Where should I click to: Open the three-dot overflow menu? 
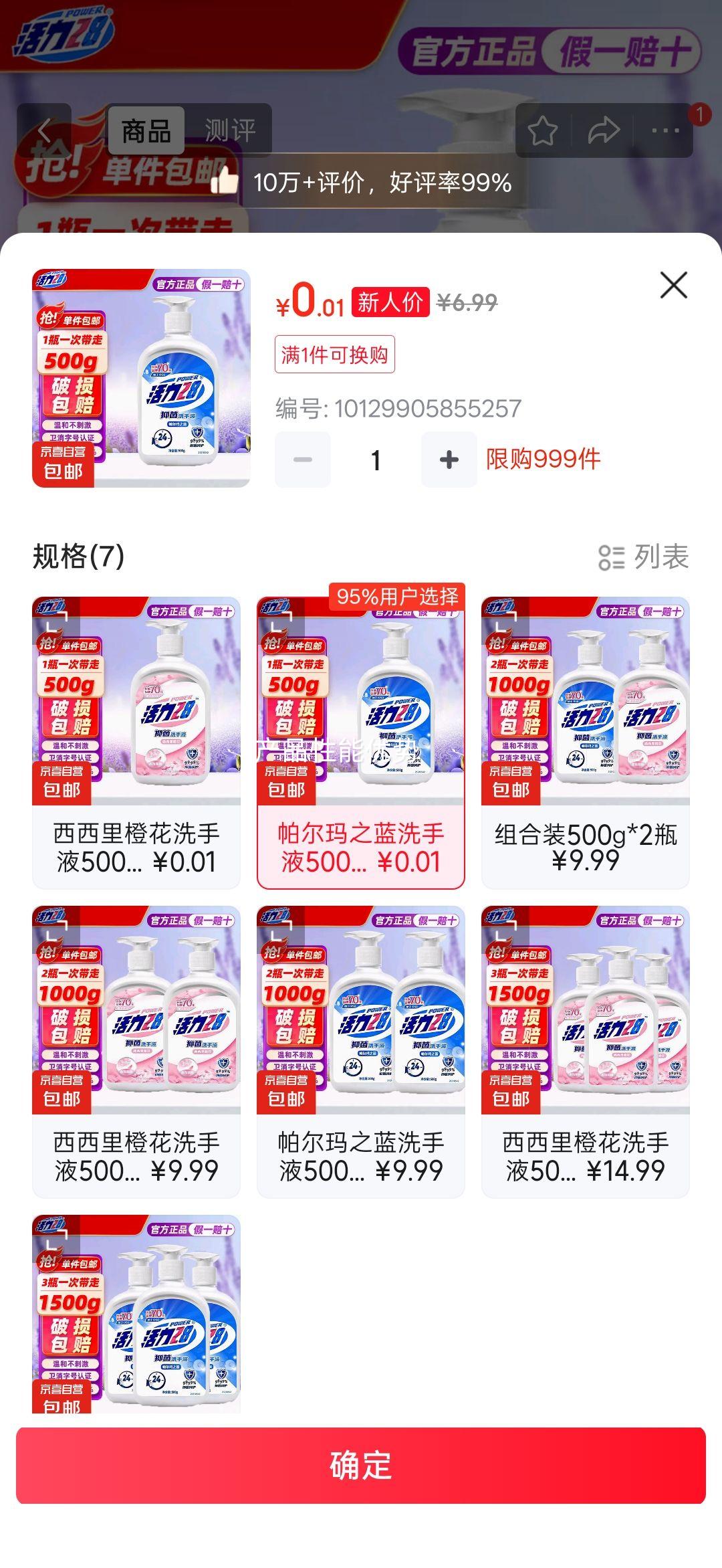tap(665, 130)
